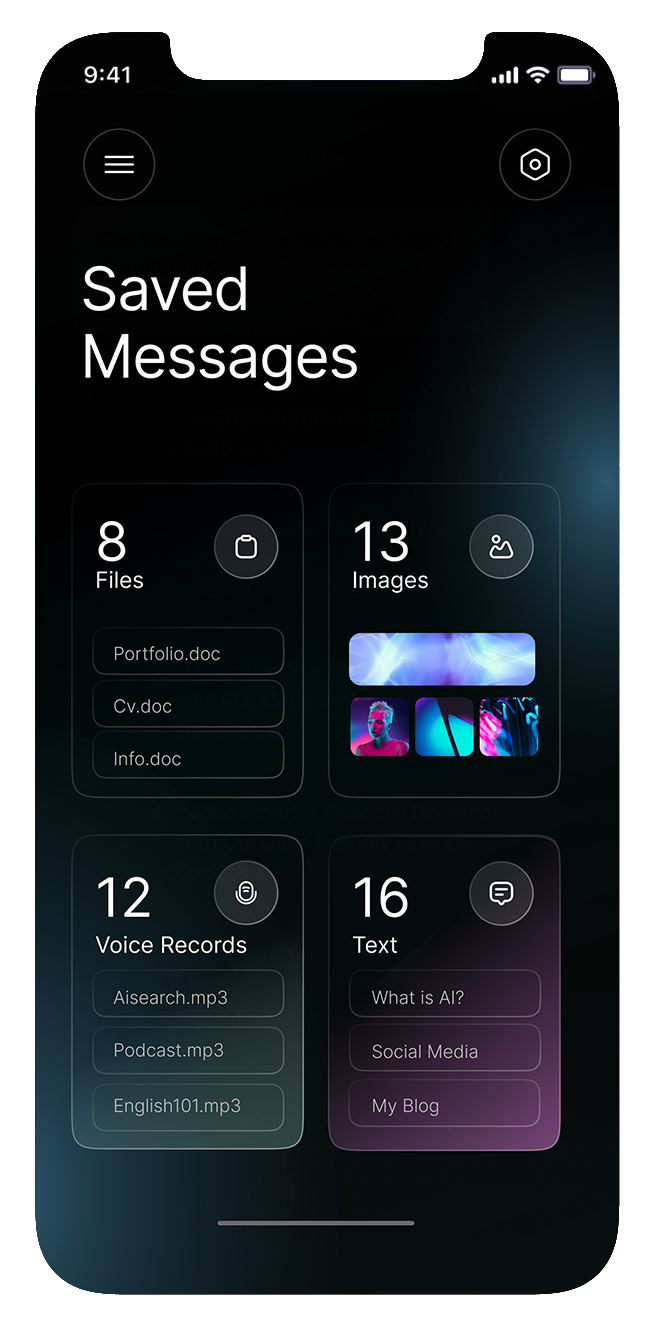Play Aisearch.mp3 voice record
Screen dimensions: 656x1326
[x=188, y=996]
